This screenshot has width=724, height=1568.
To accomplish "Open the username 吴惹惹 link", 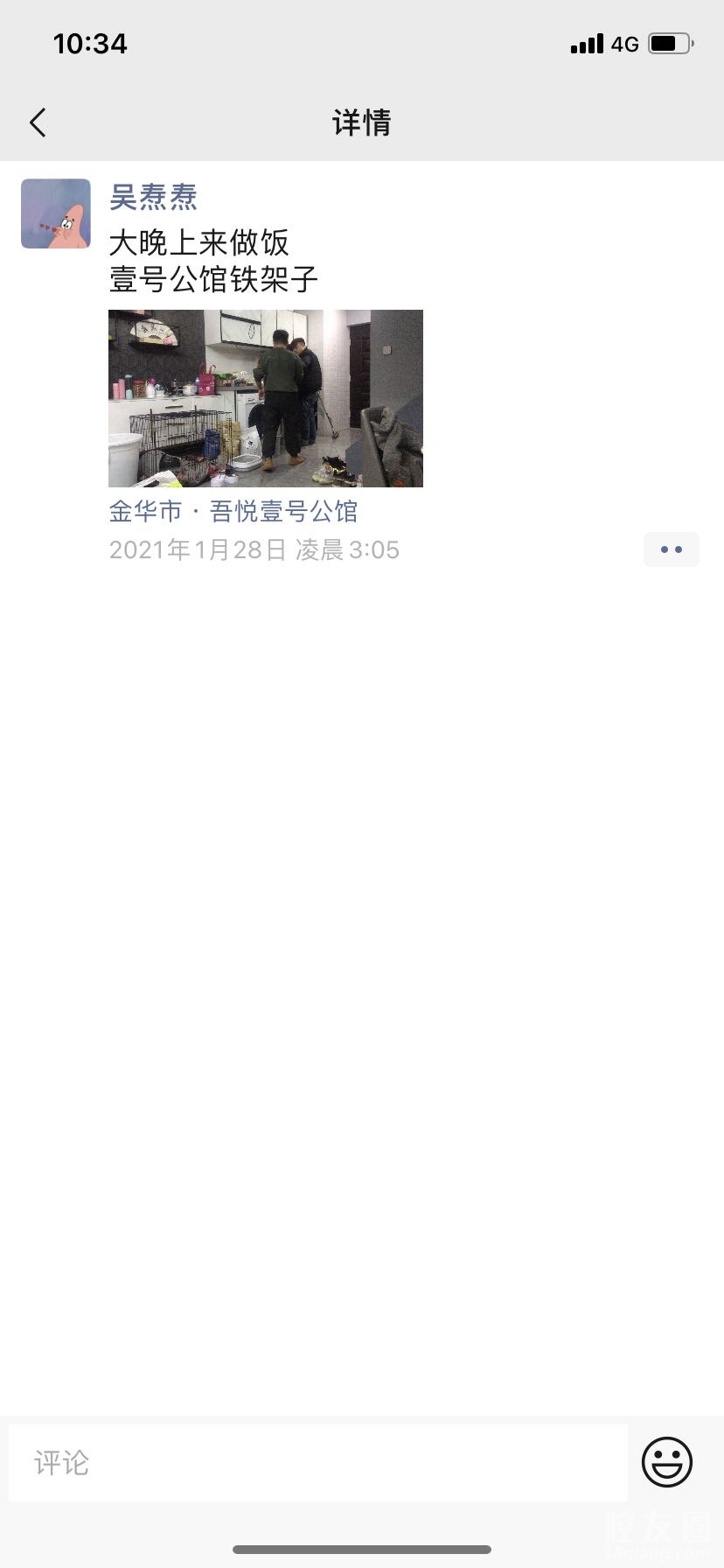I will (153, 197).
